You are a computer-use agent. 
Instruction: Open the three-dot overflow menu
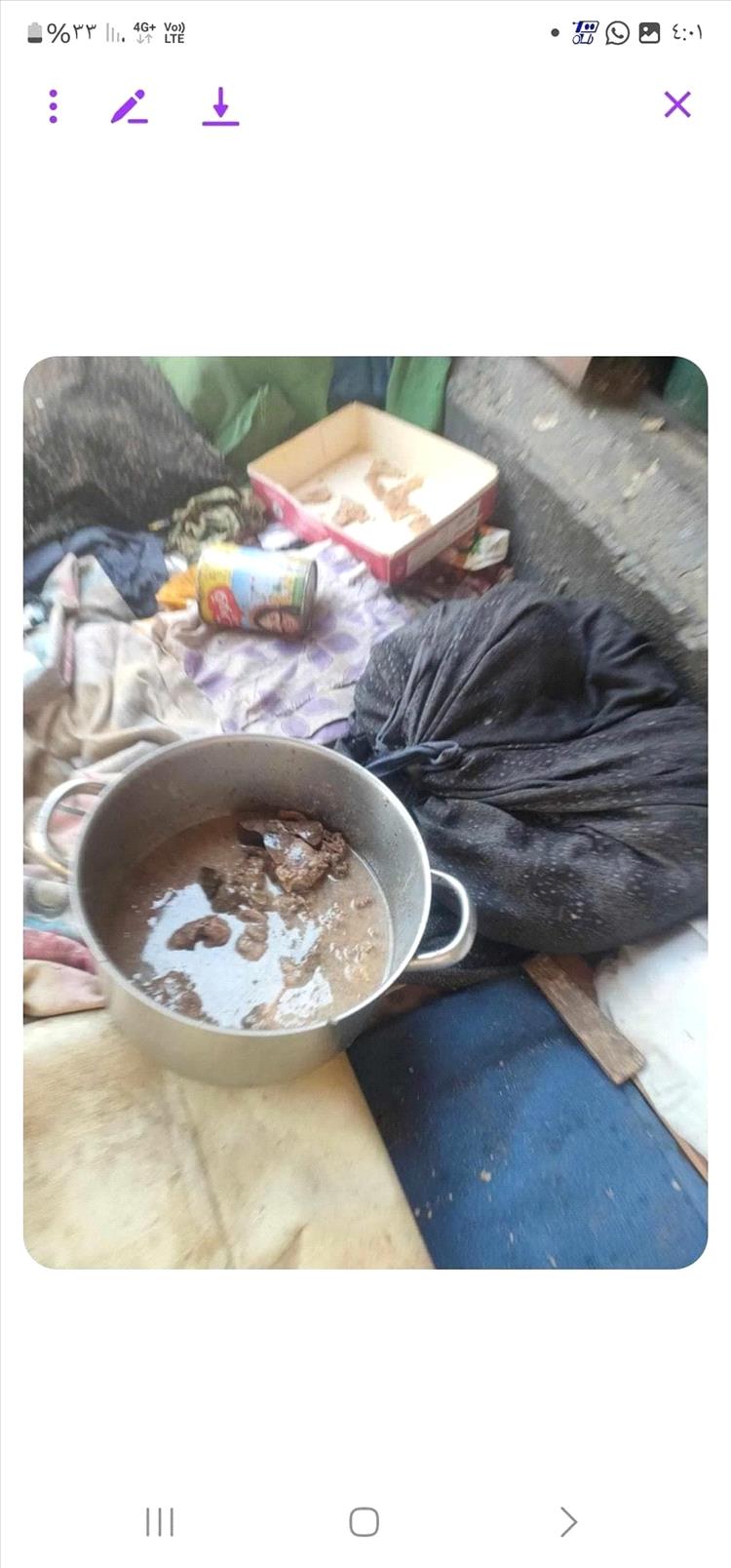click(x=54, y=106)
